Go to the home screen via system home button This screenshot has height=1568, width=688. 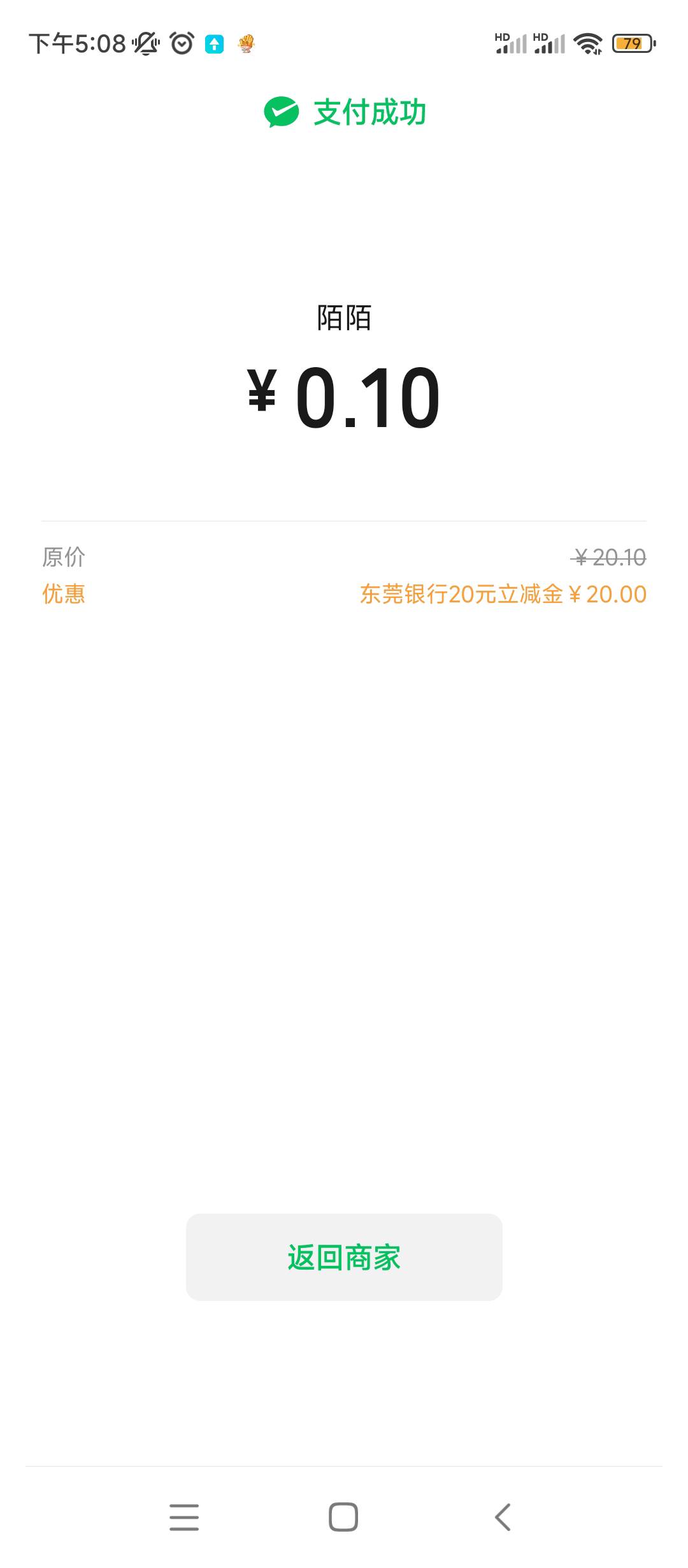[x=343, y=1517]
